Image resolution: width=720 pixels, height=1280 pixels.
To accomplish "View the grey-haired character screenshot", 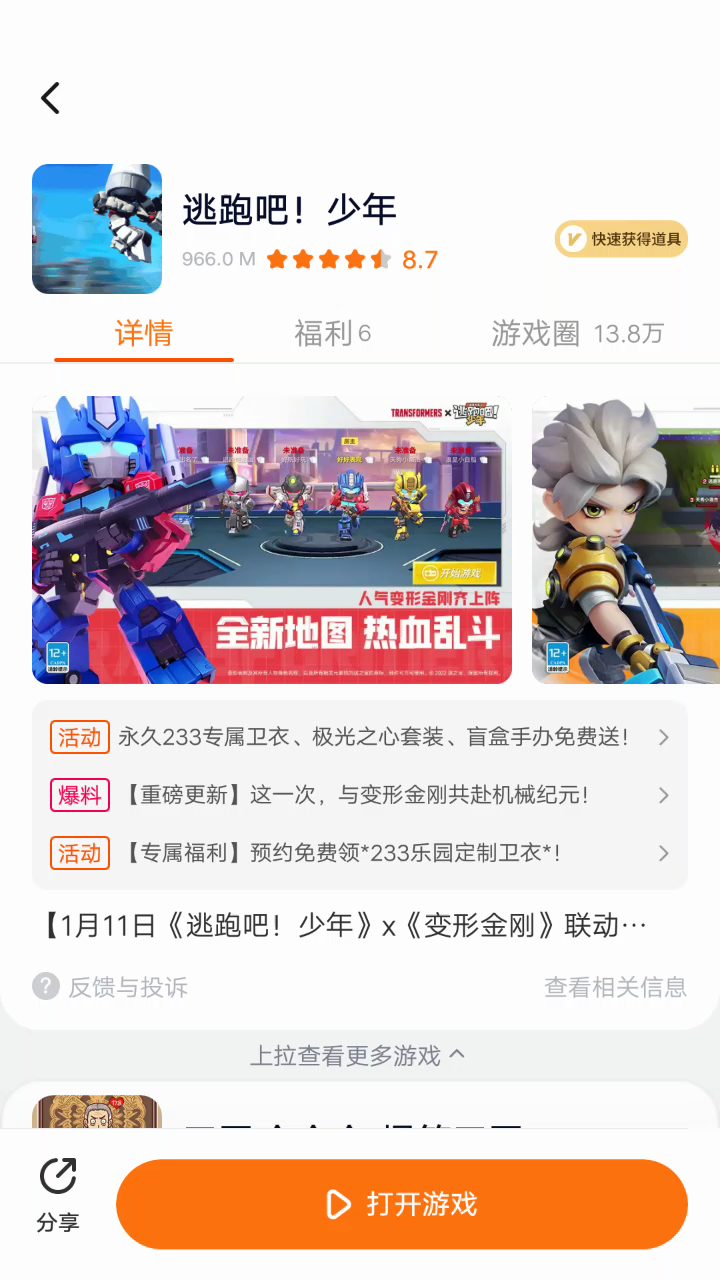I will pyautogui.click(x=626, y=540).
